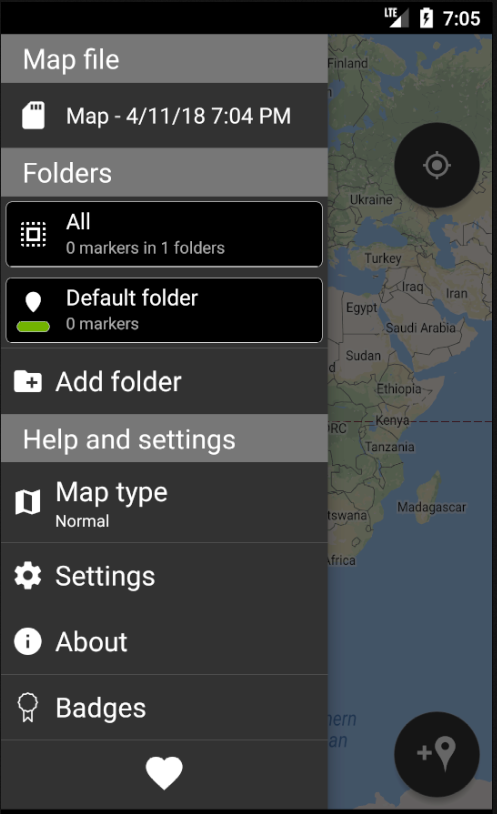The height and width of the screenshot is (814, 498).
Task: Open the Default folder
Action: coord(164,310)
